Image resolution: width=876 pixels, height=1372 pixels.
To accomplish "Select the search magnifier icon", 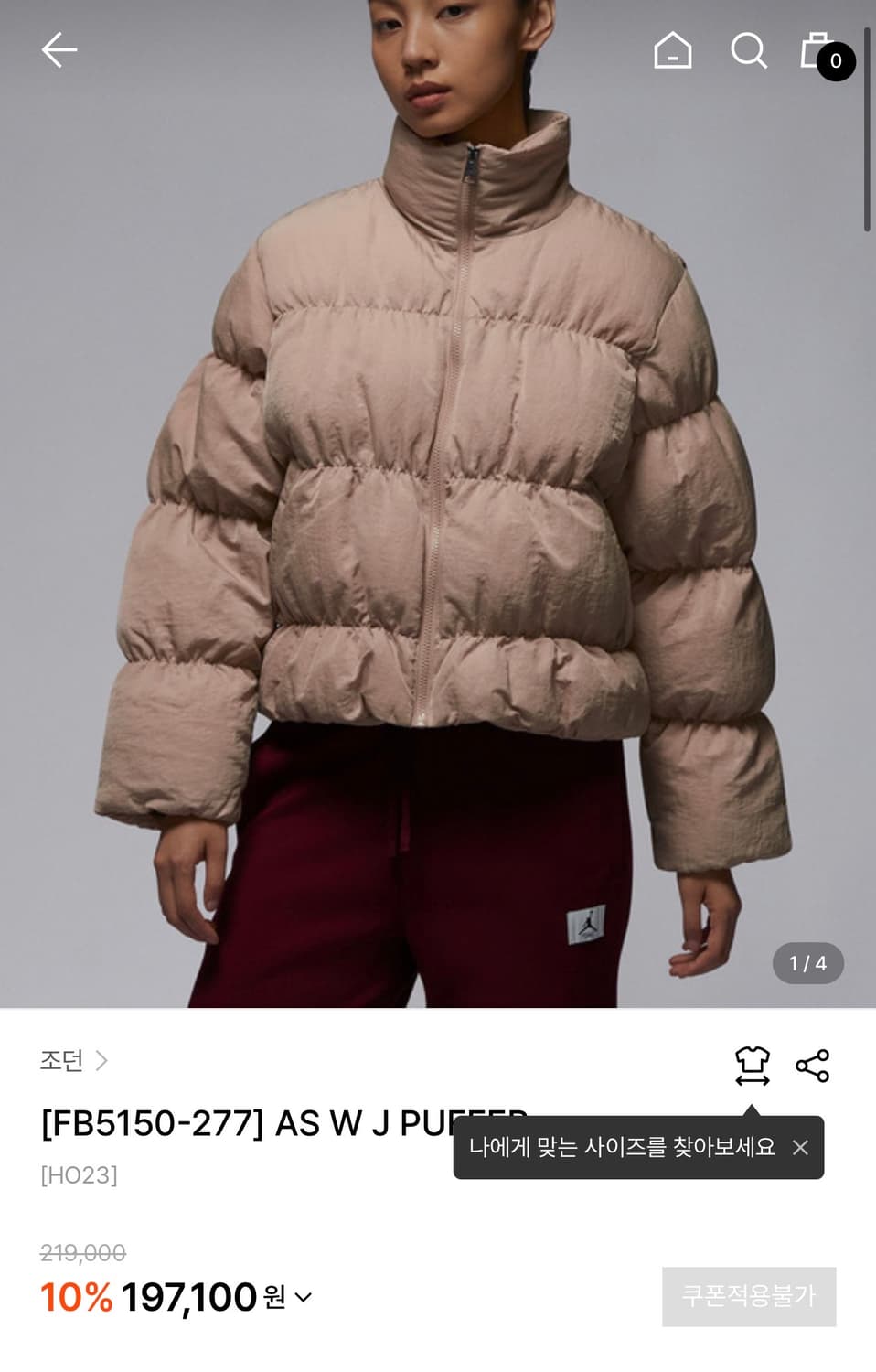I will [748, 52].
